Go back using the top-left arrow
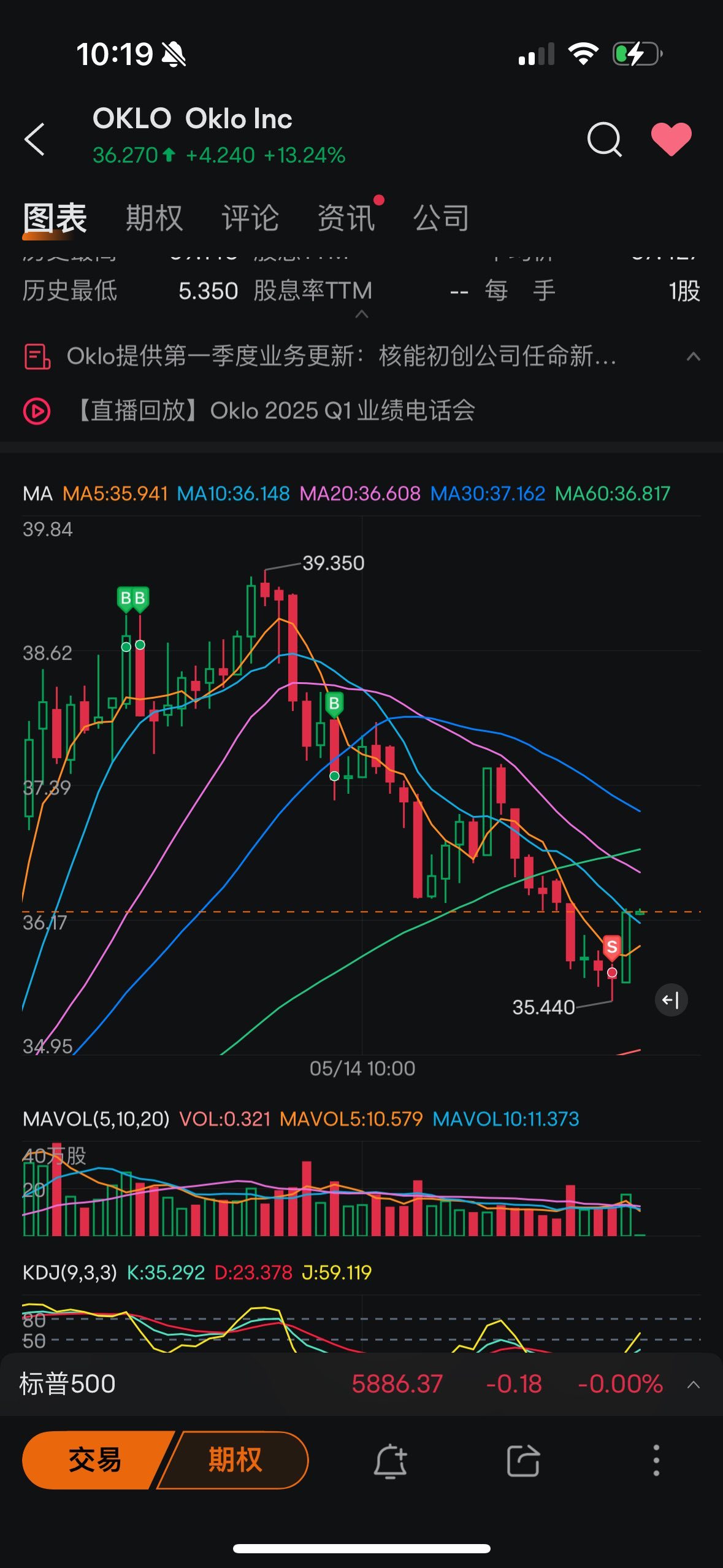The image size is (723, 1568). tap(35, 139)
